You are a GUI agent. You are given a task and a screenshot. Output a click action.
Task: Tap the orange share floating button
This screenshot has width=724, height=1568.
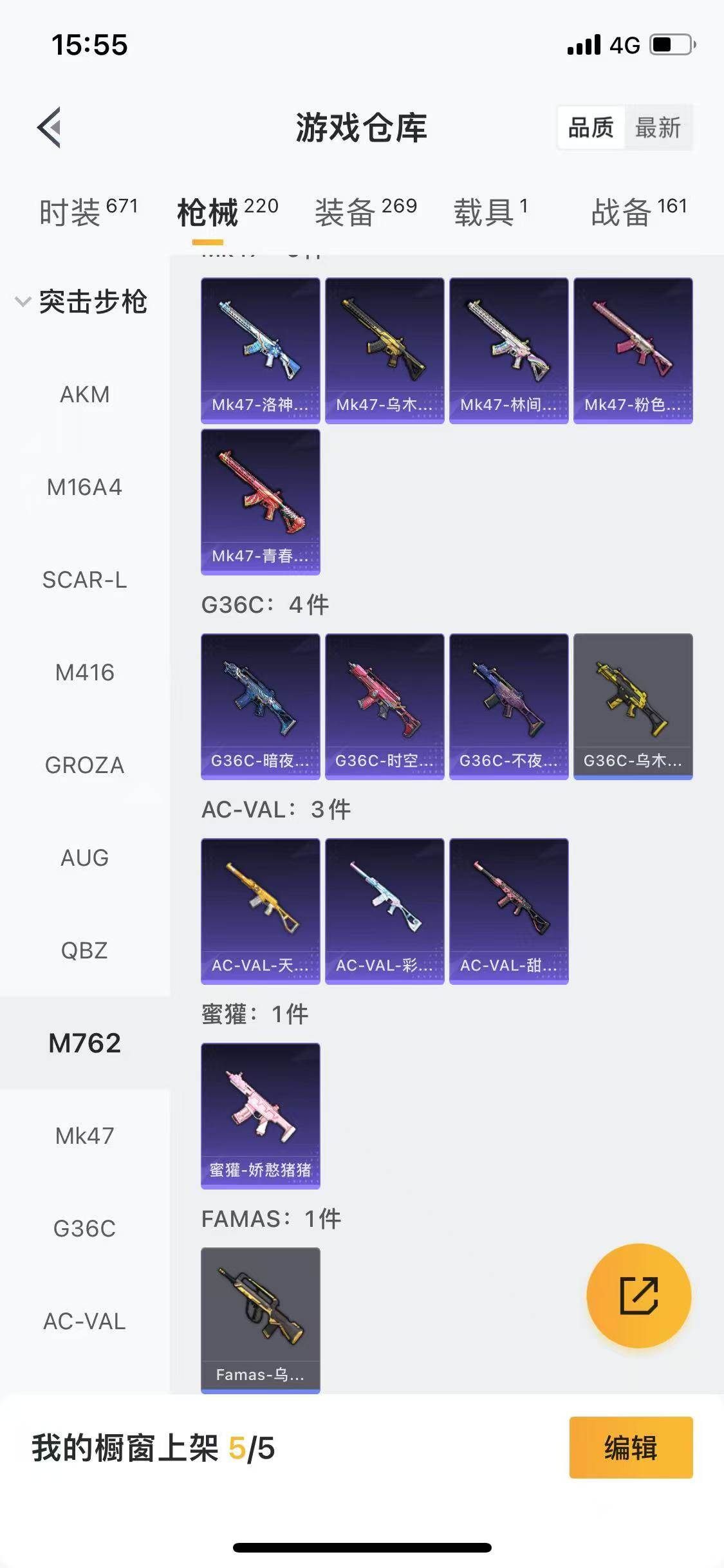tap(638, 1295)
